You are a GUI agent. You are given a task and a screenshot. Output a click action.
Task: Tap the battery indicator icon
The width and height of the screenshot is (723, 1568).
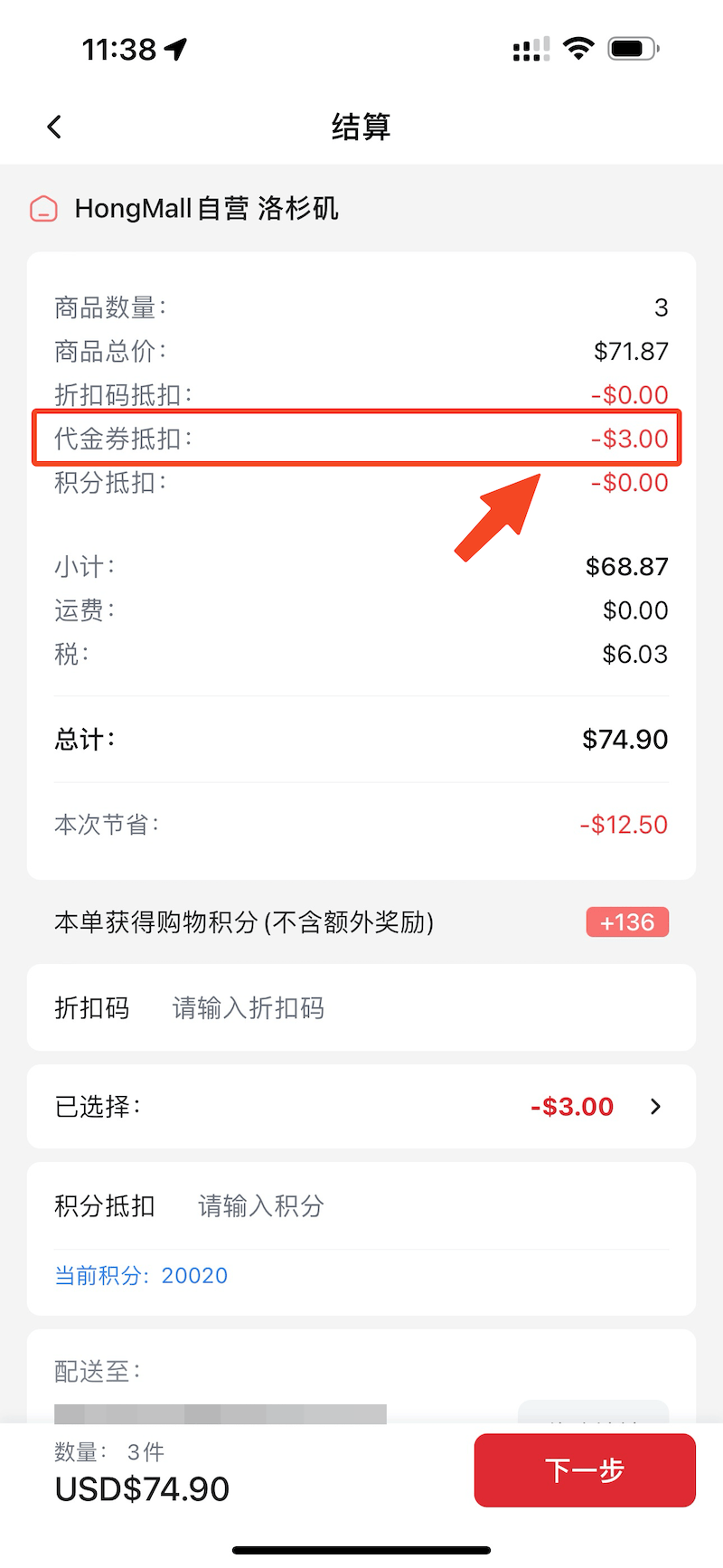click(634, 49)
